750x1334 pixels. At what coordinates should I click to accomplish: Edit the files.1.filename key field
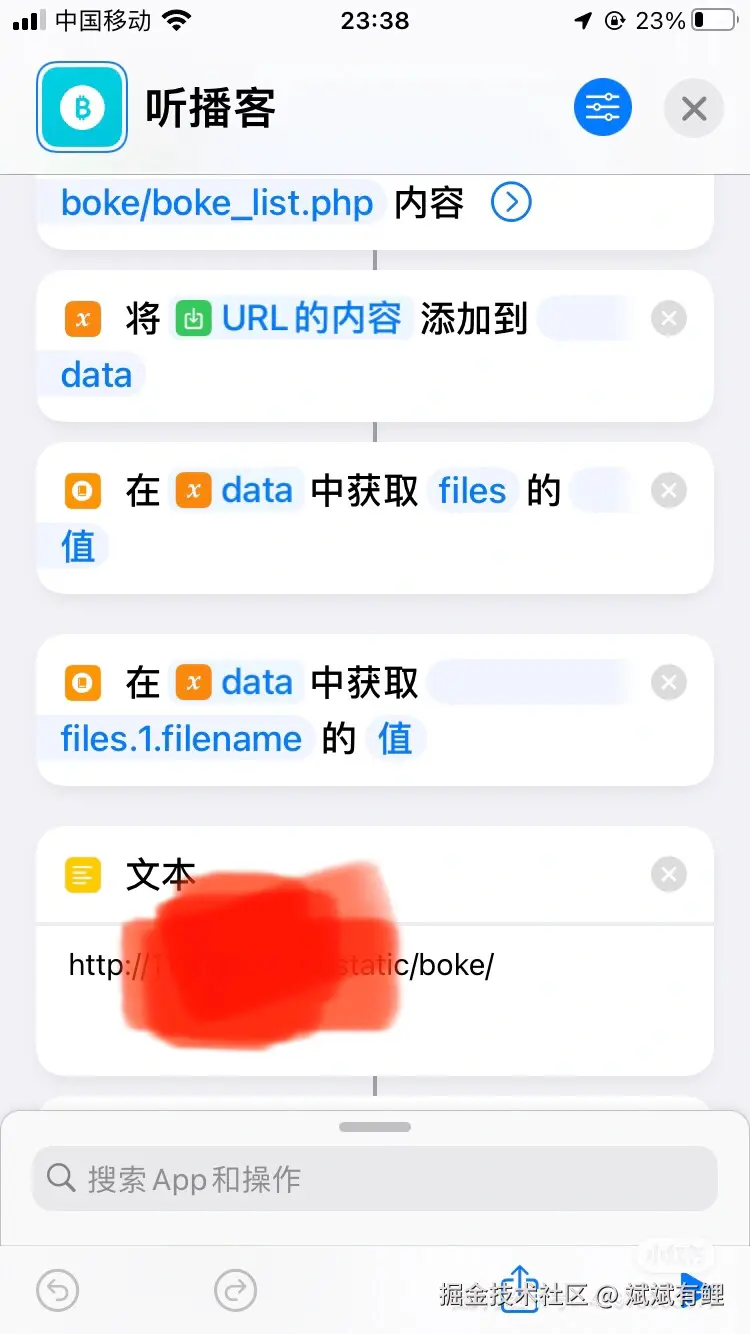tap(181, 739)
